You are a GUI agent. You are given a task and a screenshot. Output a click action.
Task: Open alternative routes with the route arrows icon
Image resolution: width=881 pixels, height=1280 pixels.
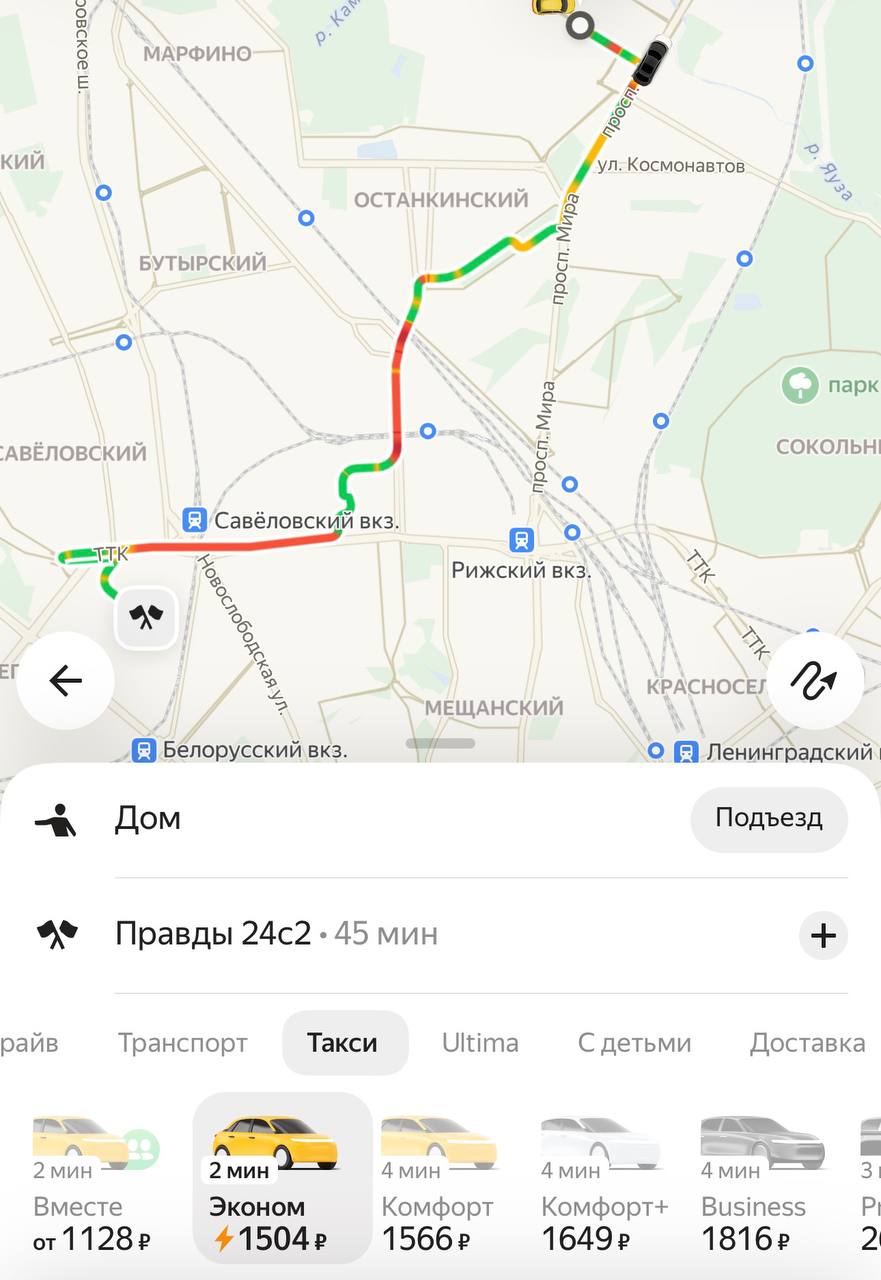coord(815,679)
